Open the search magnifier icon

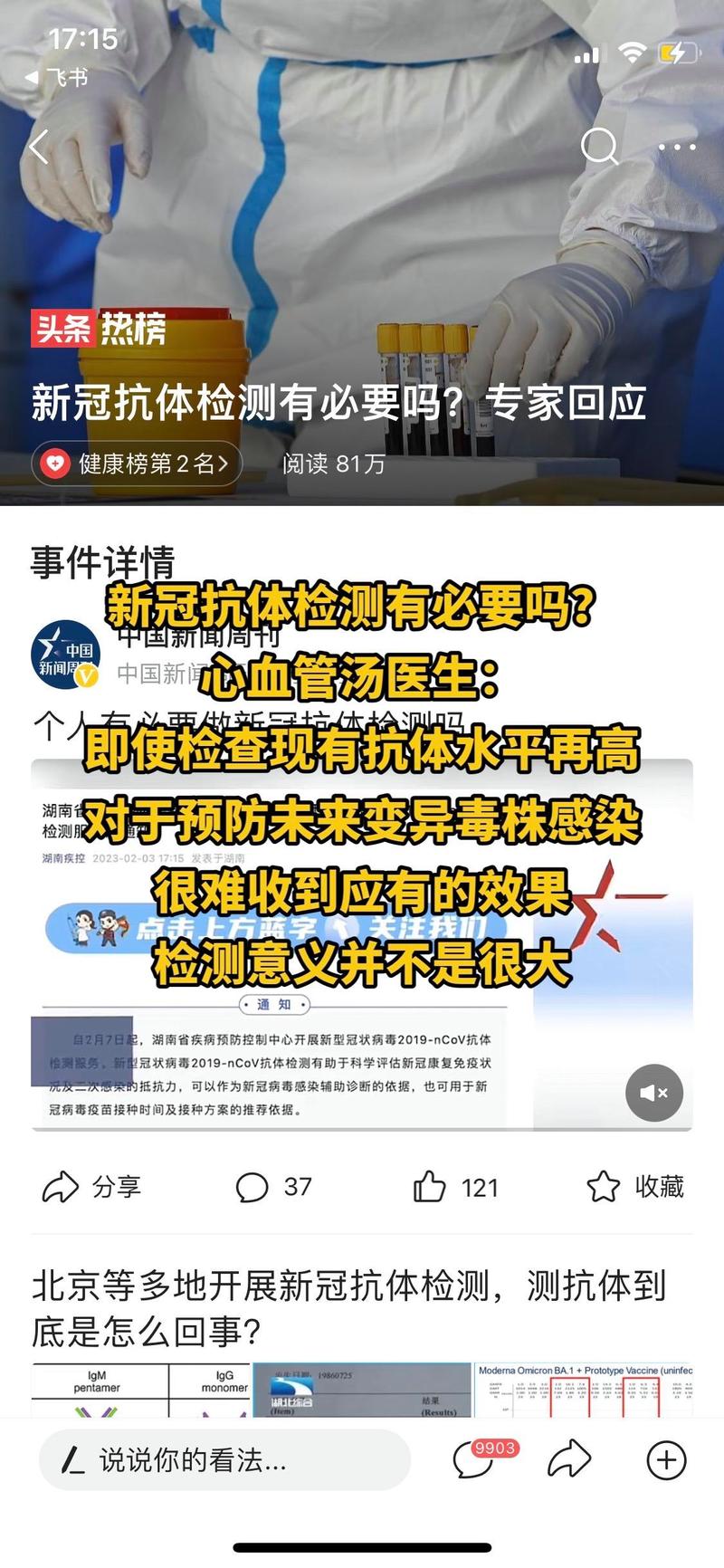tap(599, 146)
